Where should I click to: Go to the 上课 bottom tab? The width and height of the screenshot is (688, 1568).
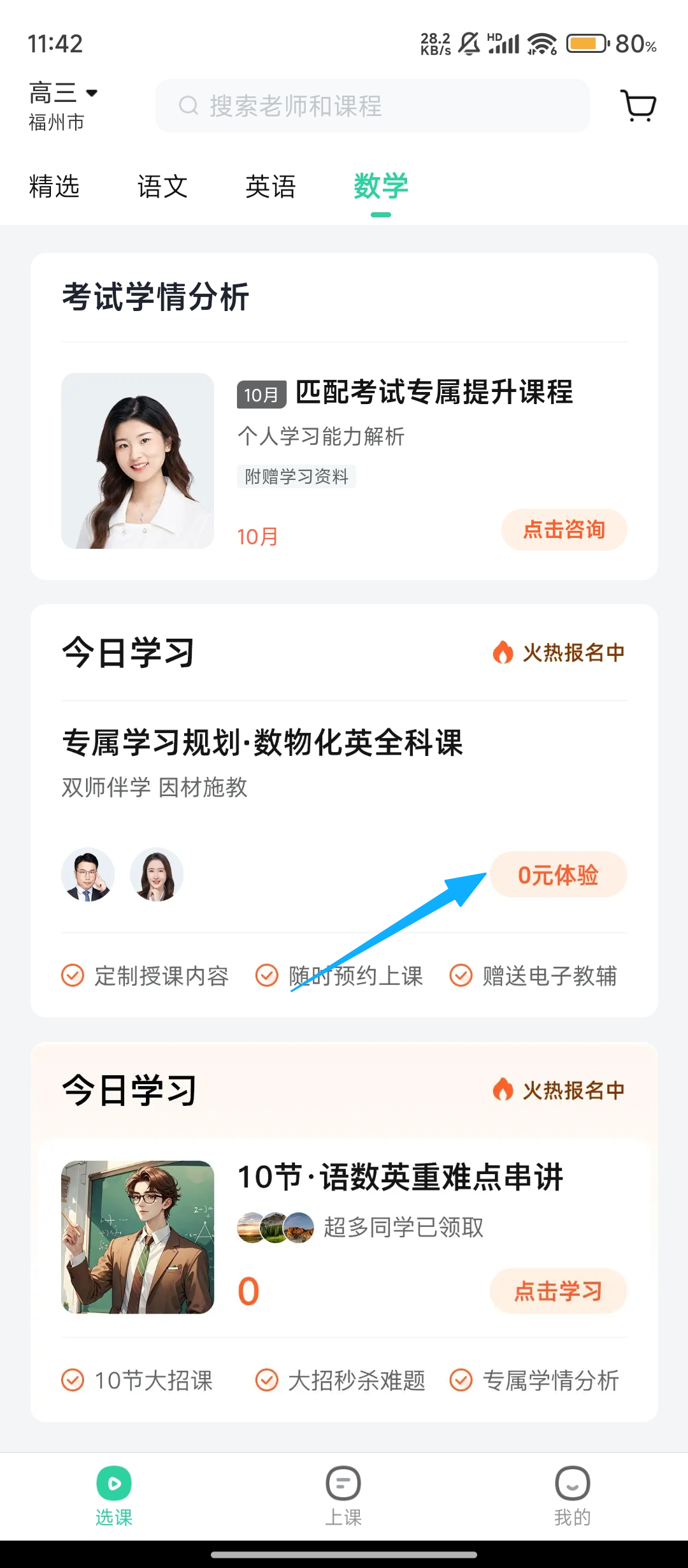343,1495
